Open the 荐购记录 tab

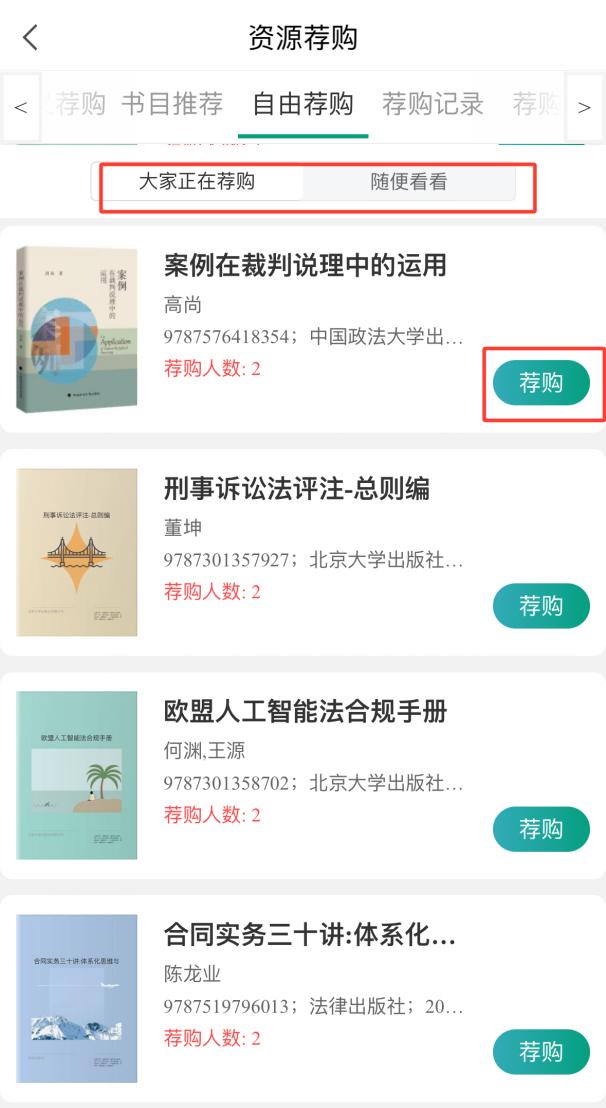(x=432, y=103)
